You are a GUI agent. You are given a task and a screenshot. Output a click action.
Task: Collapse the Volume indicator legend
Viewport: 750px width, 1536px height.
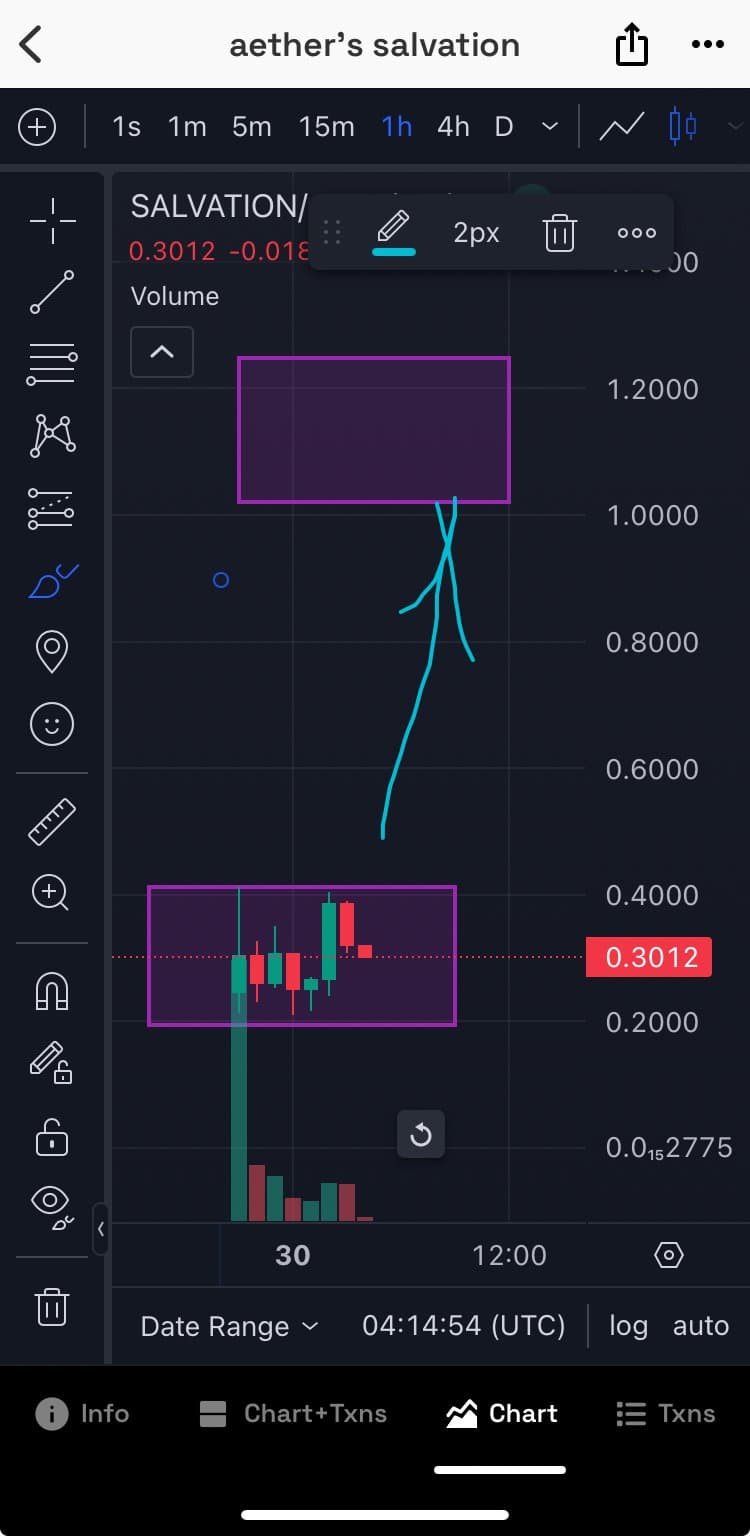point(162,352)
